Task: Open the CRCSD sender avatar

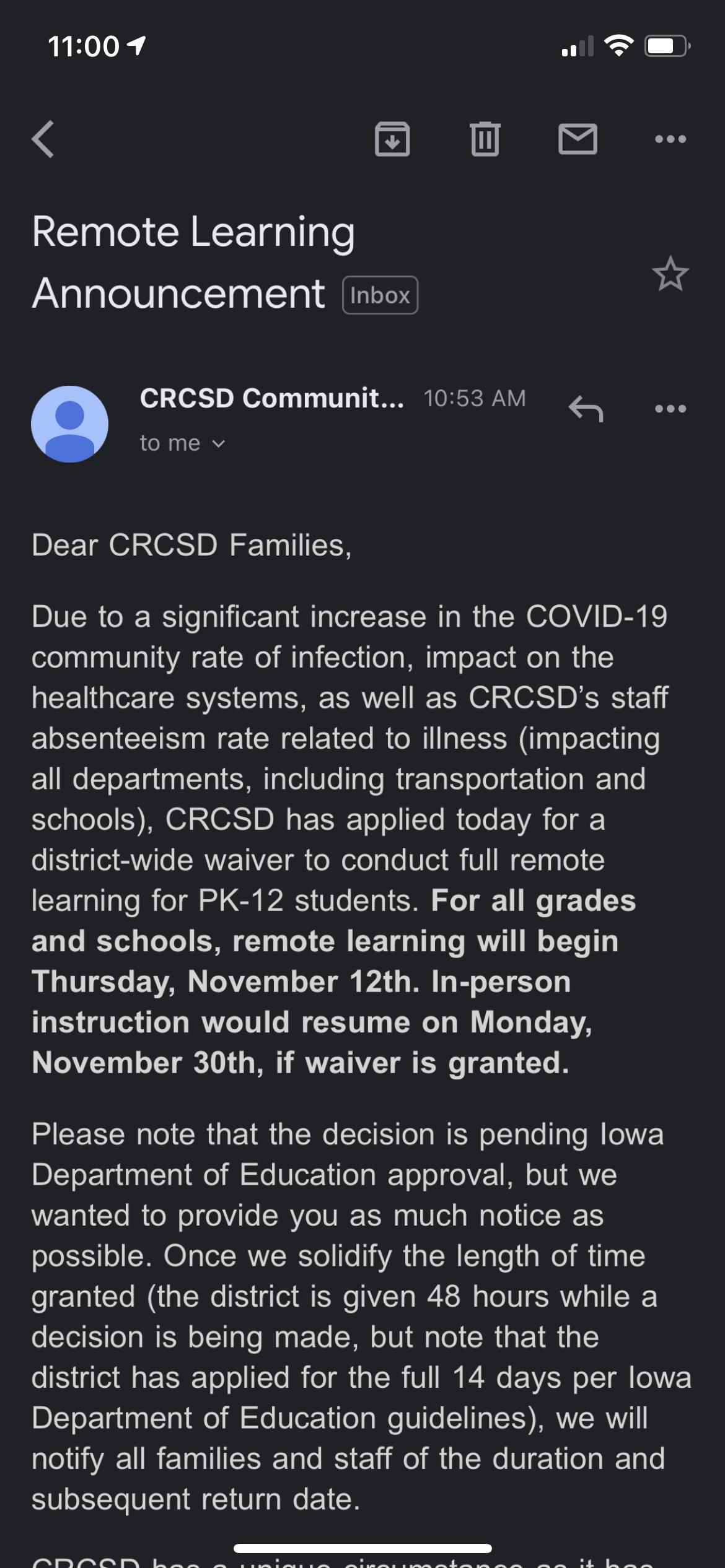Action: point(70,424)
